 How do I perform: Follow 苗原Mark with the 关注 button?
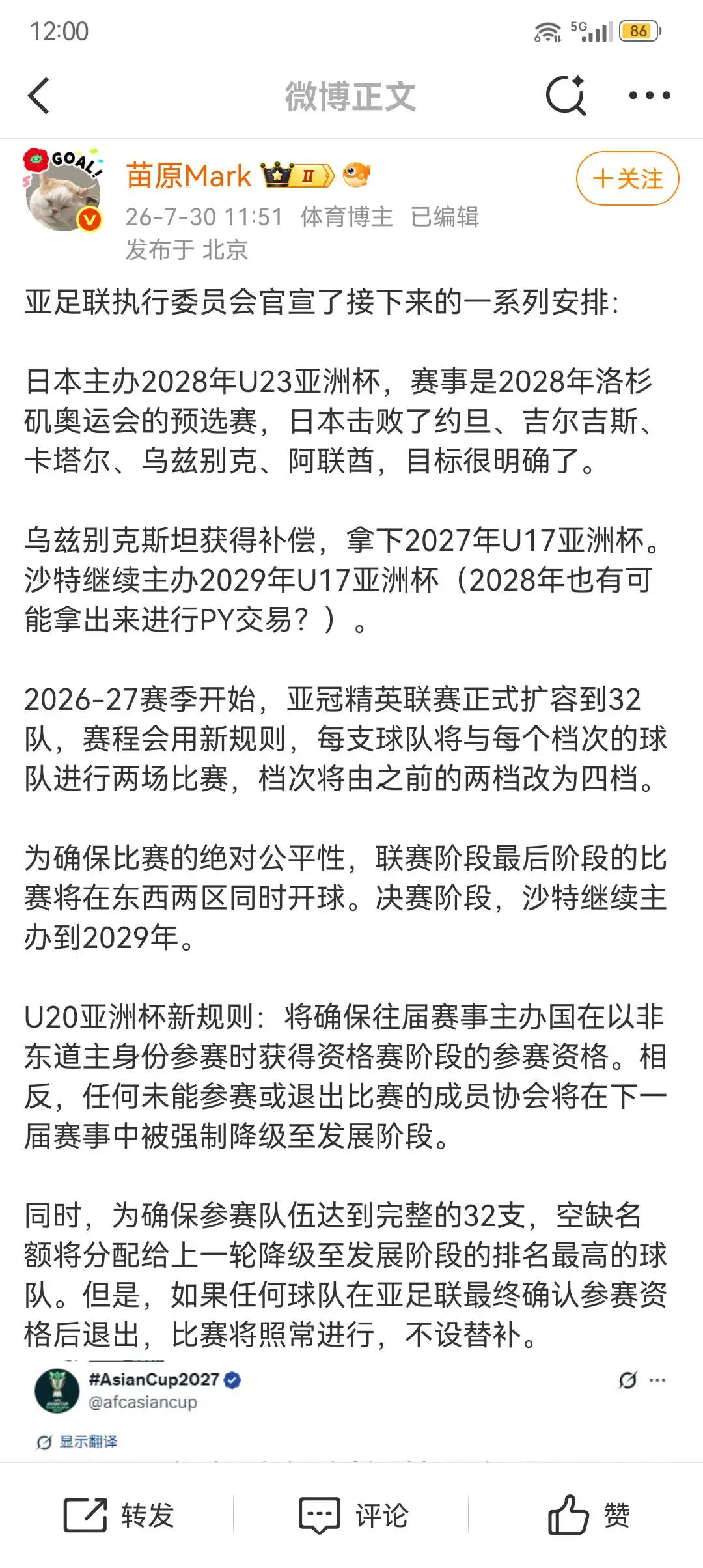coord(627,178)
